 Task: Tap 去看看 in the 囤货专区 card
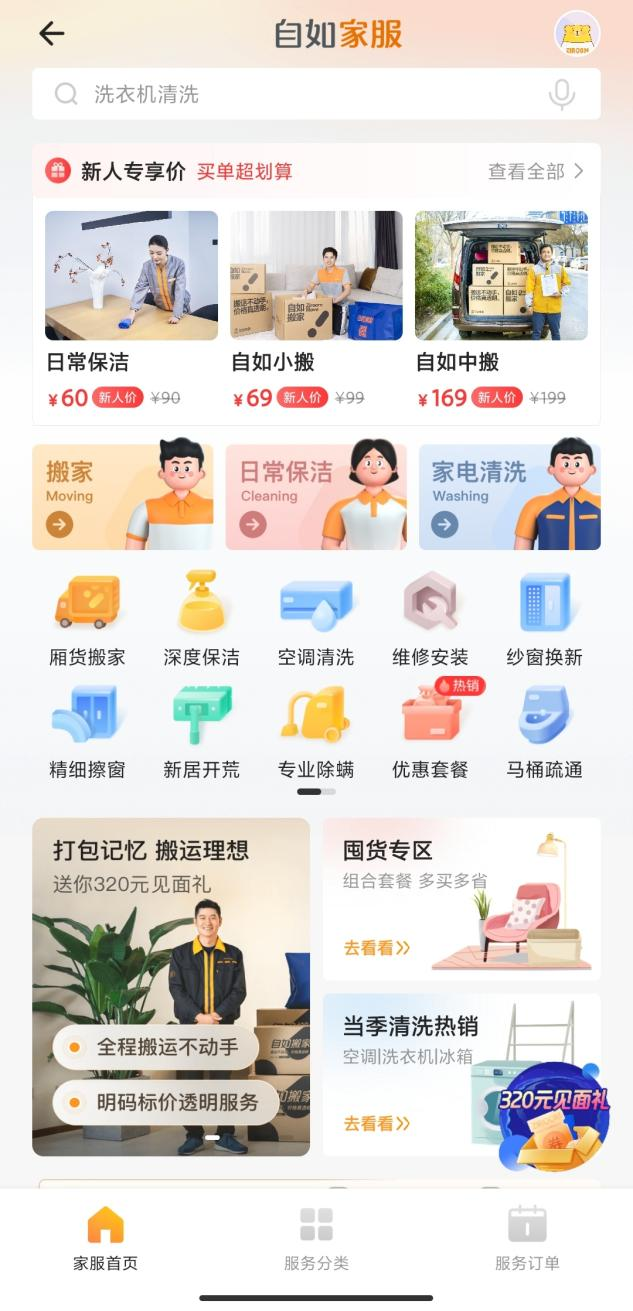[x=377, y=948]
